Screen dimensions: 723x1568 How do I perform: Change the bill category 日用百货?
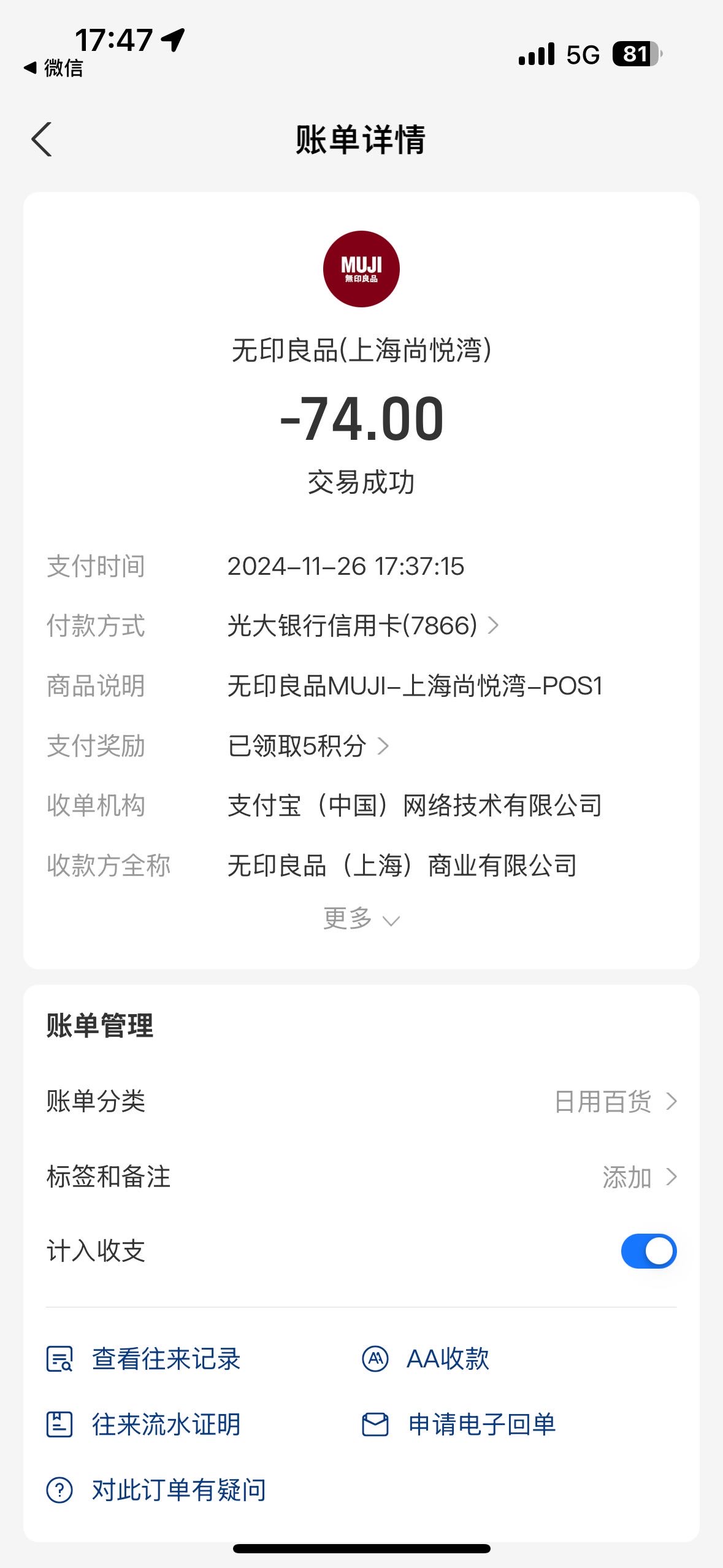[616, 1102]
